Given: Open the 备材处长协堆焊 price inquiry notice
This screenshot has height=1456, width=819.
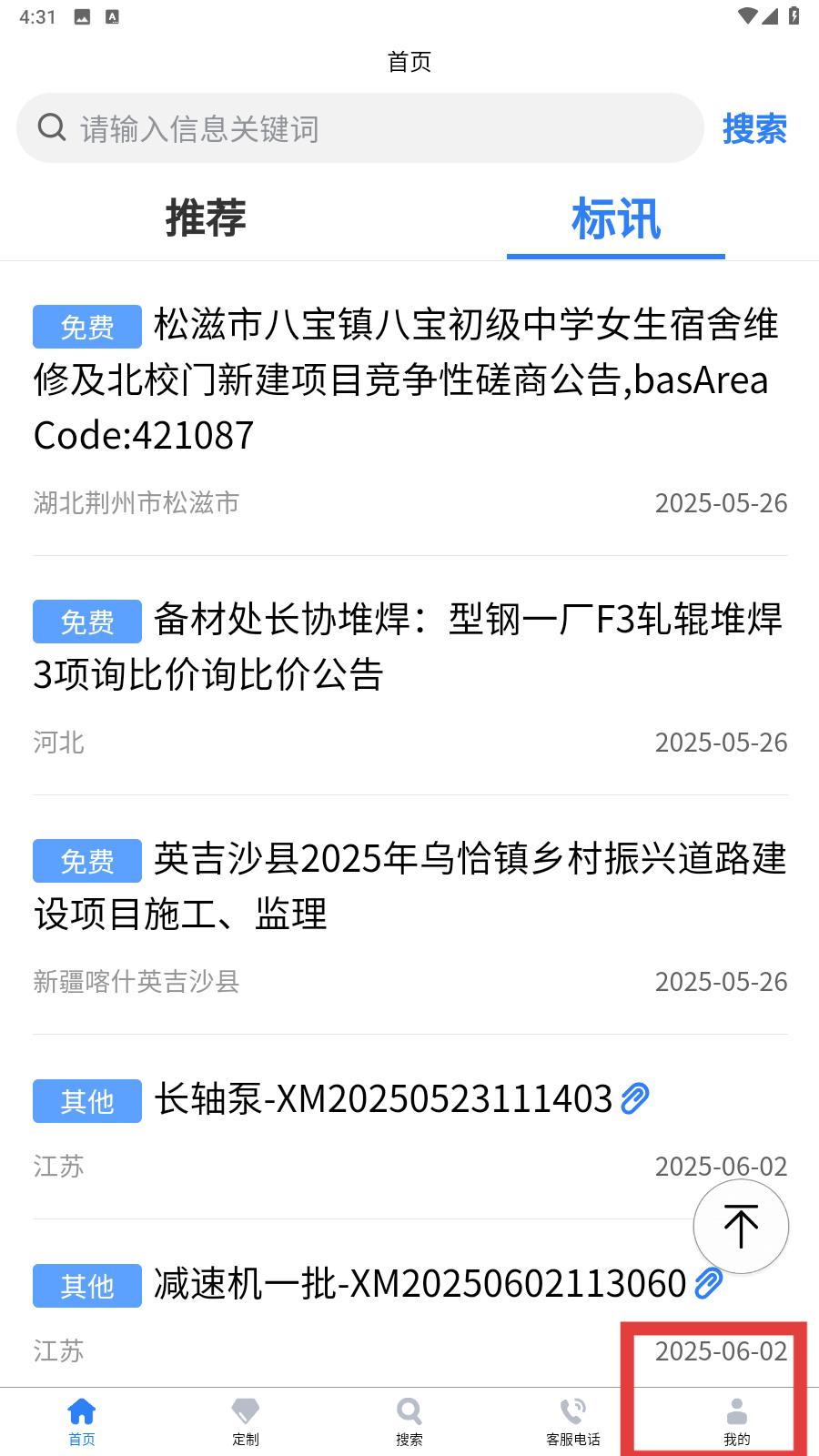Looking at the screenshot, I should (x=409, y=675).
